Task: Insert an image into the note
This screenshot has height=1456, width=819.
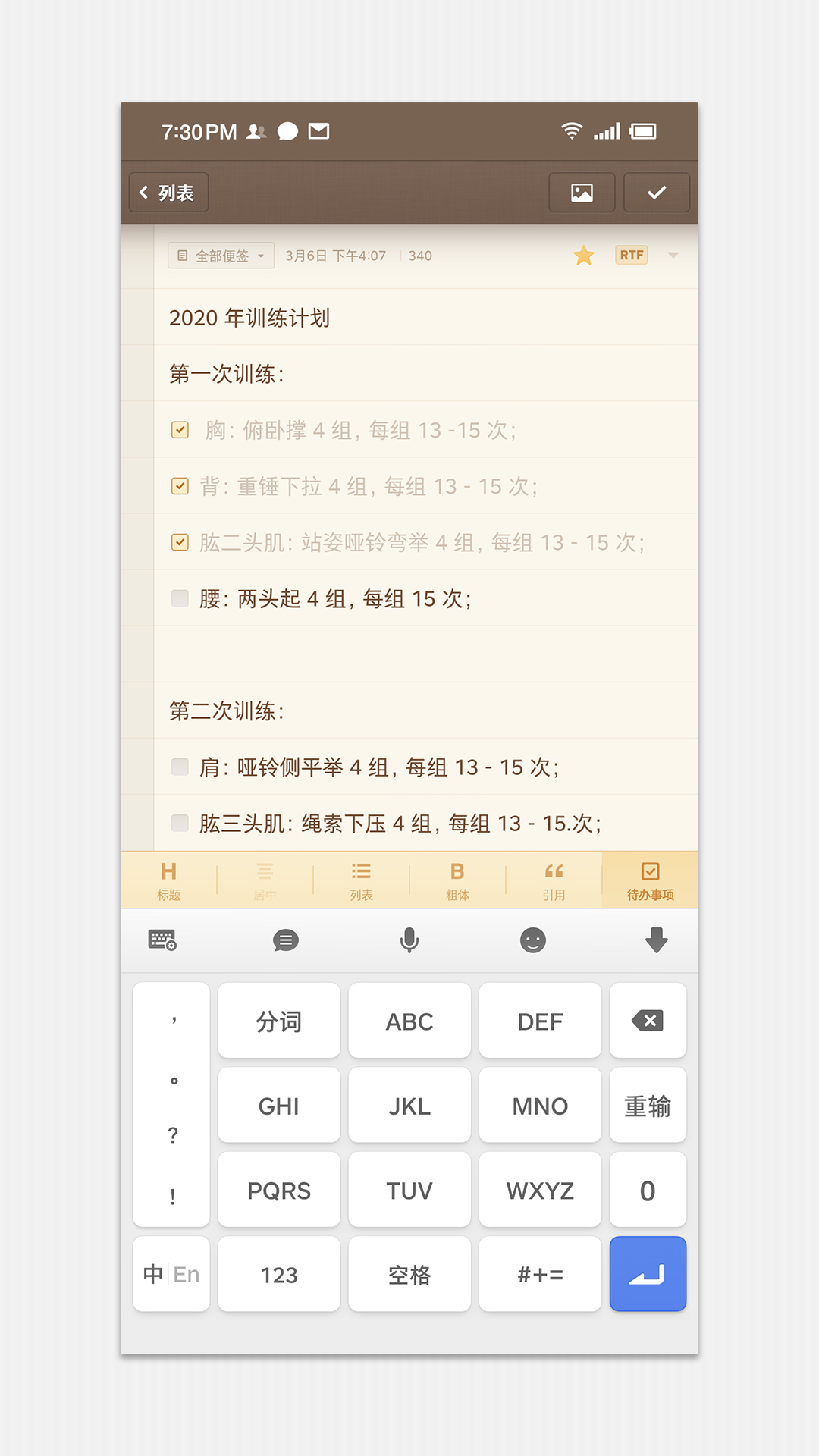Action: (582, 193)
